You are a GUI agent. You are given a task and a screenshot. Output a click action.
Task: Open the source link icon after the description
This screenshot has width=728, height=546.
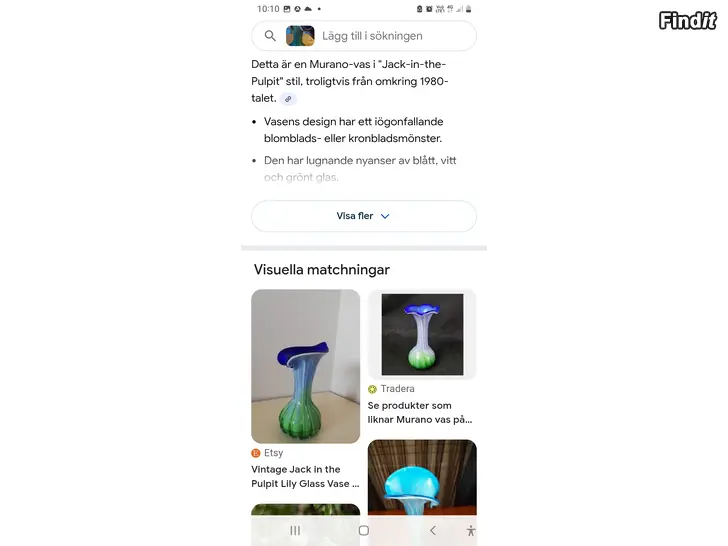tap(288, 99)
